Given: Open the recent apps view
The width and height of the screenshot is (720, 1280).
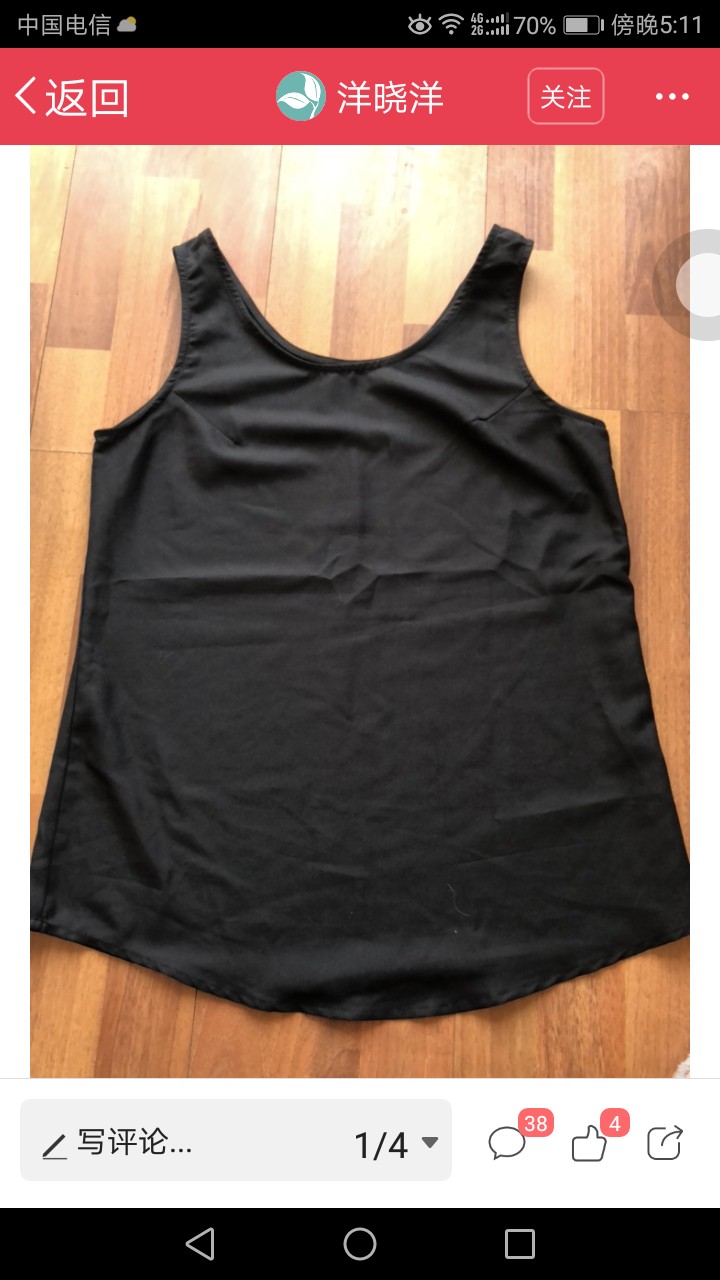Looking at the screenshot, I should coord(520,1244).
